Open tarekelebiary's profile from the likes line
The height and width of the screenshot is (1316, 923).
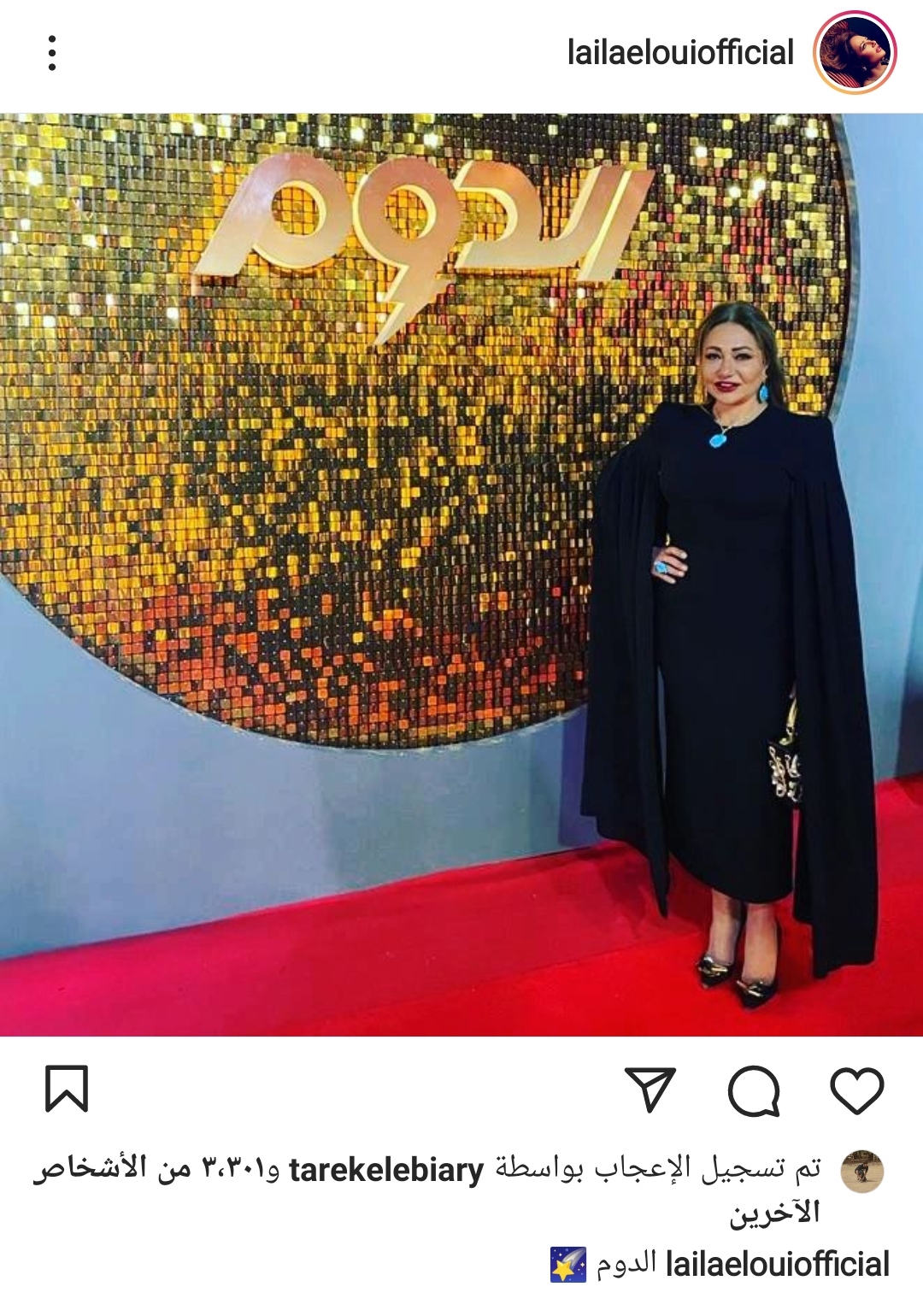(386, 1169)
